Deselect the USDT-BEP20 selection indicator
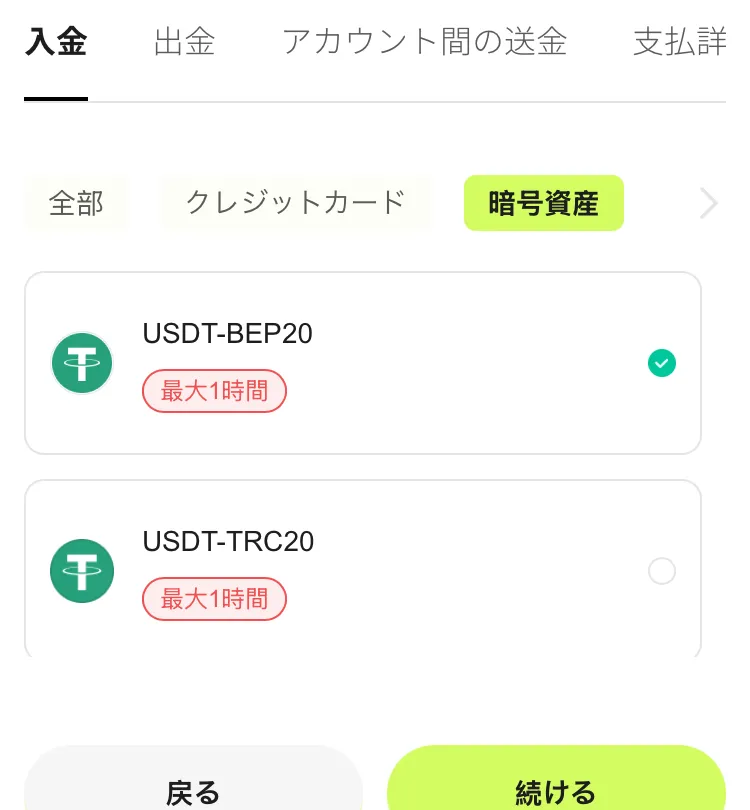 661,363
